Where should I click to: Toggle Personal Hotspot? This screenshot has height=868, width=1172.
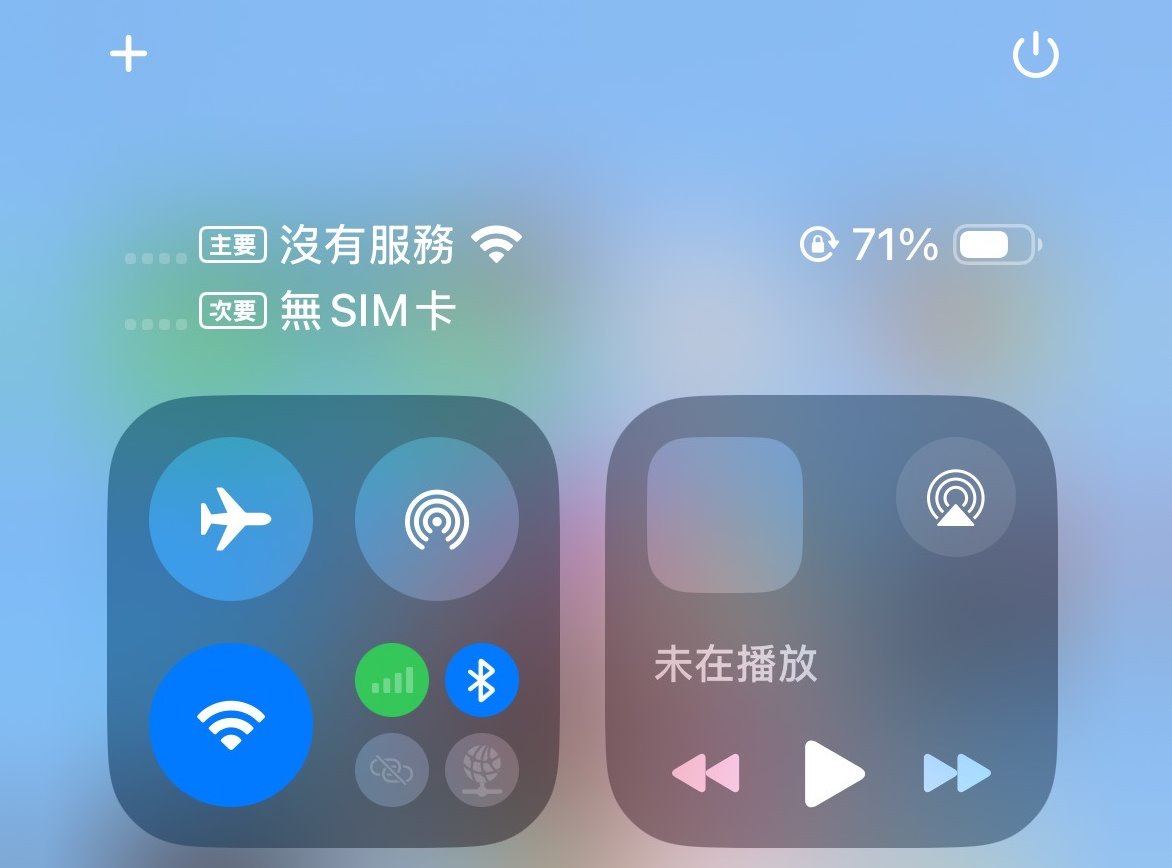click(392, 770)
